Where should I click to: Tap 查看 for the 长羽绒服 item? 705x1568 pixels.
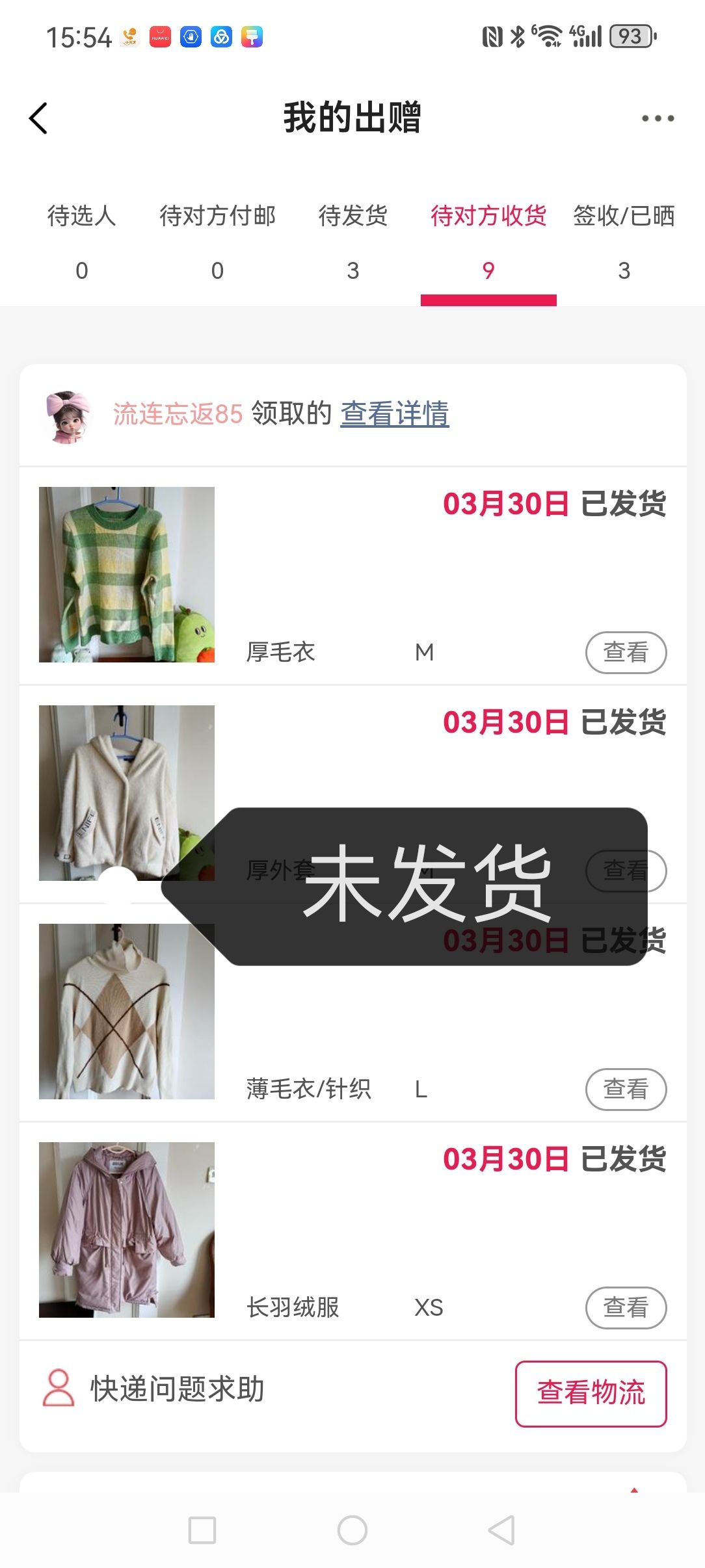click(x=626, y=1307)
